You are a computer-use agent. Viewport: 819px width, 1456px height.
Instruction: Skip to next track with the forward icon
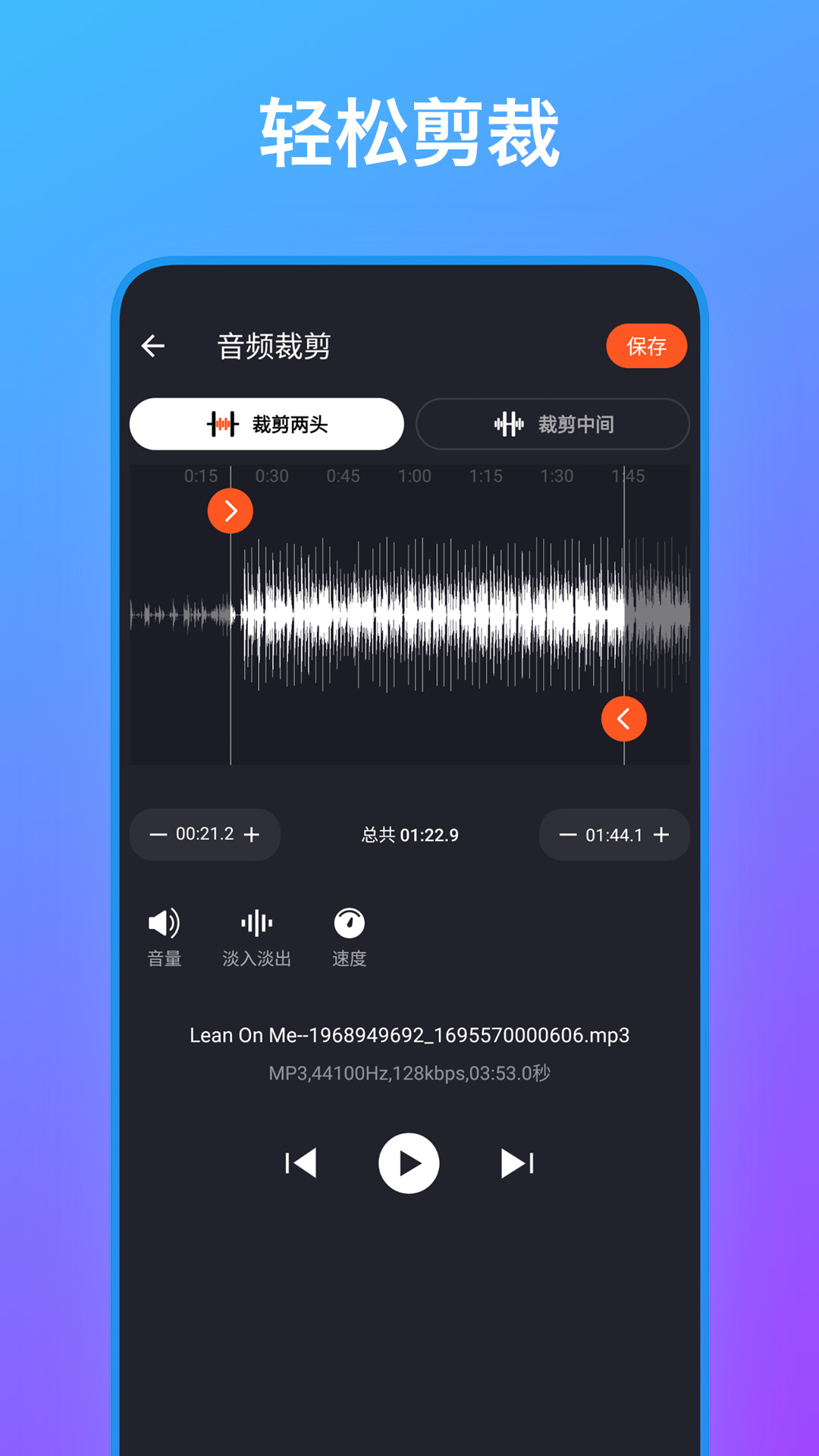pos(516,1161)
